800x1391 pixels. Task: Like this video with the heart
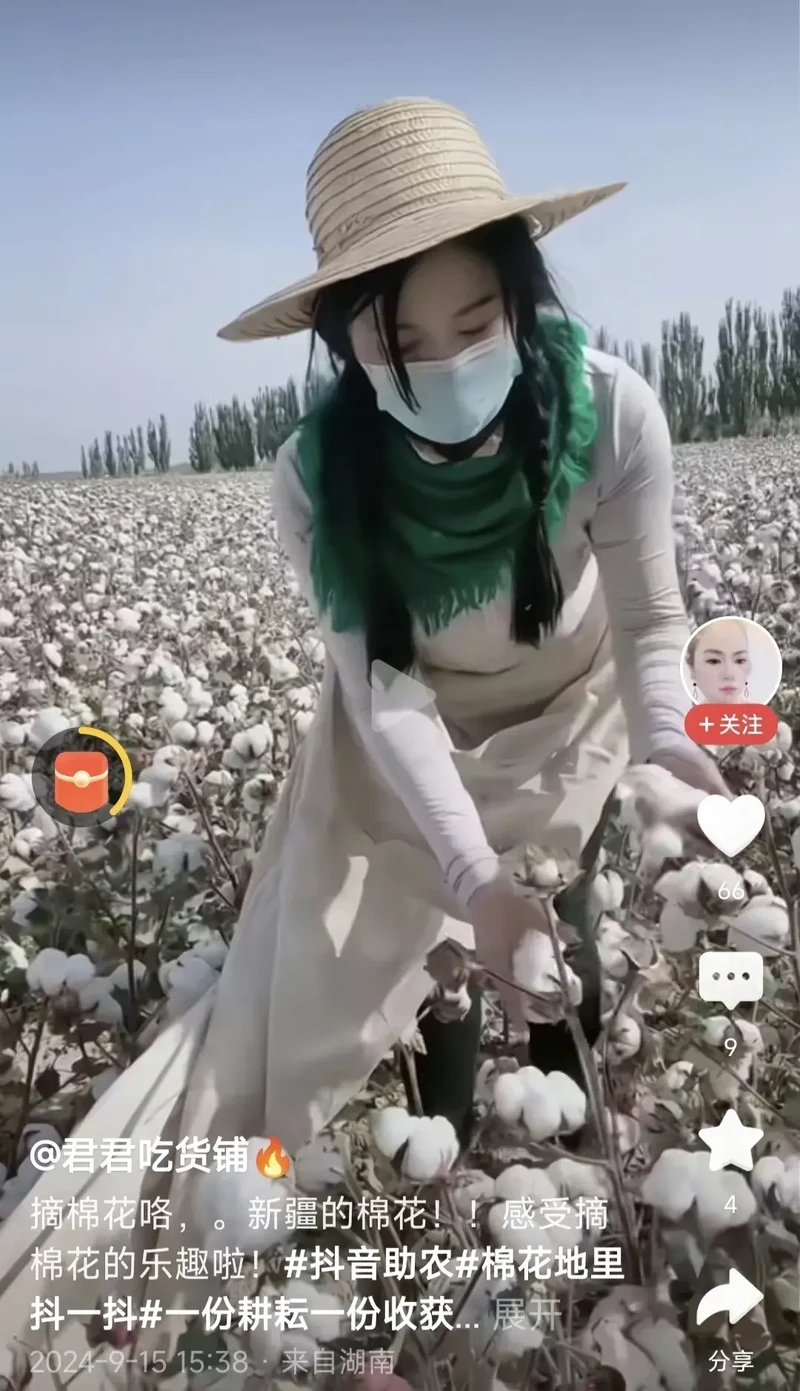(x=730, y=824)
